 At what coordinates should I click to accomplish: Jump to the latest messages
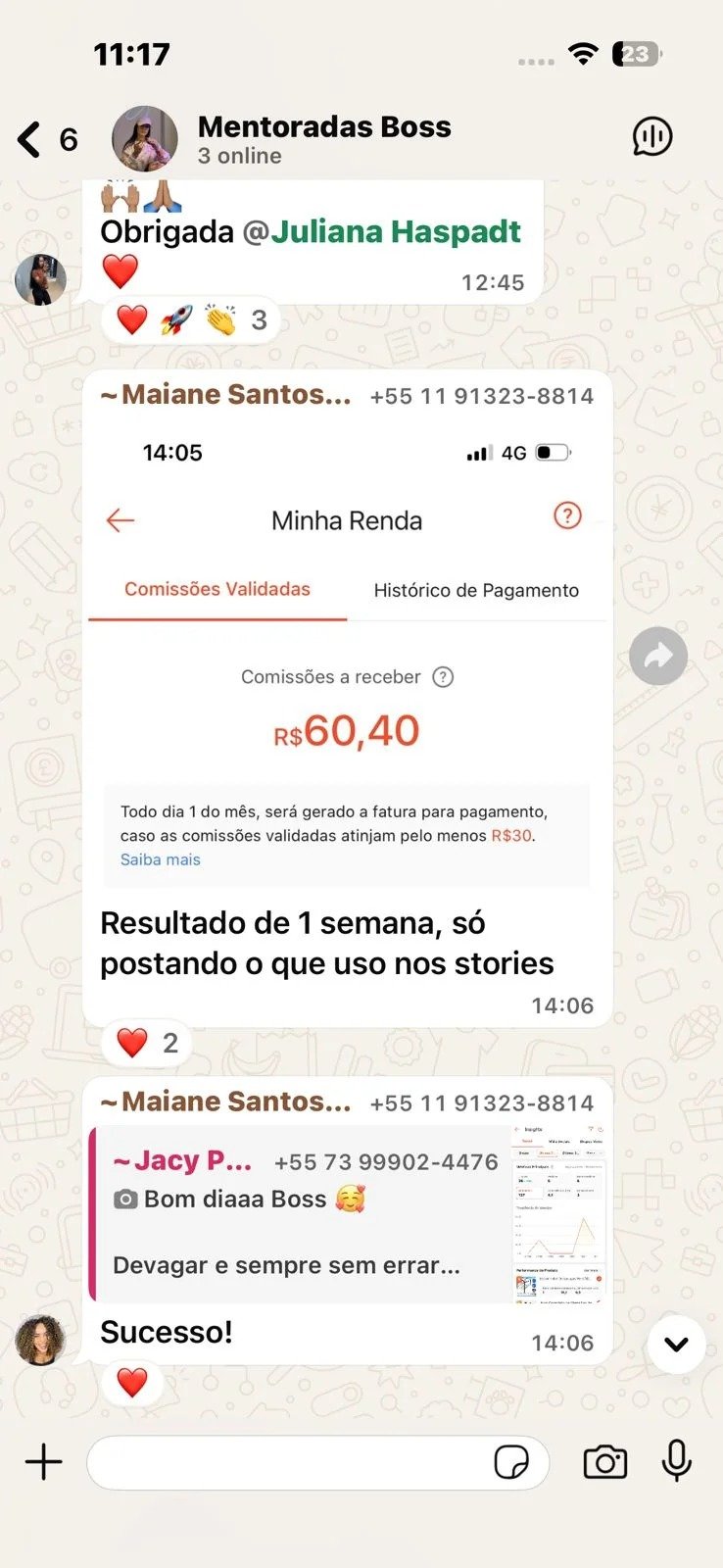[x=676, y=1345]
